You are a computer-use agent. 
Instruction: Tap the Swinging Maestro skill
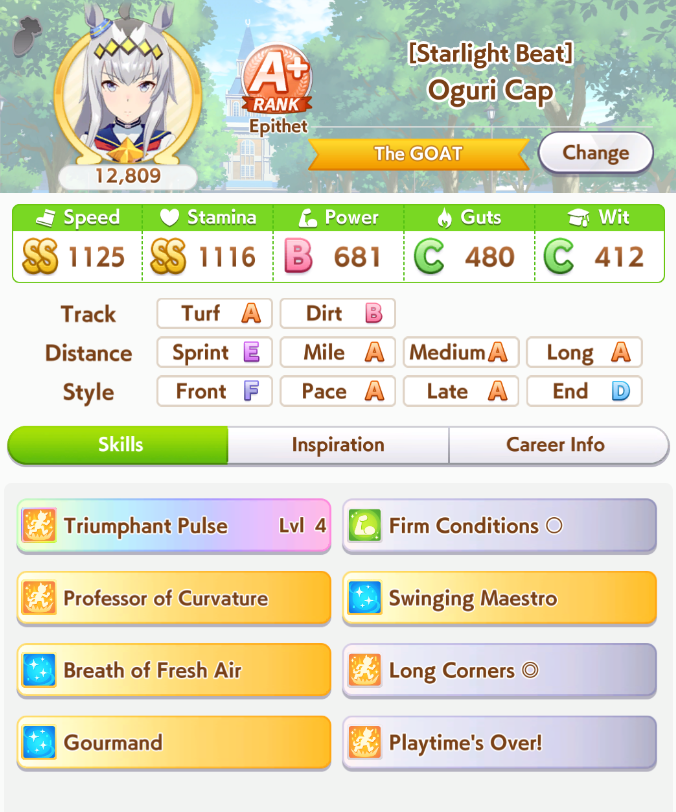pyautogui.click(x=499, y=598)
